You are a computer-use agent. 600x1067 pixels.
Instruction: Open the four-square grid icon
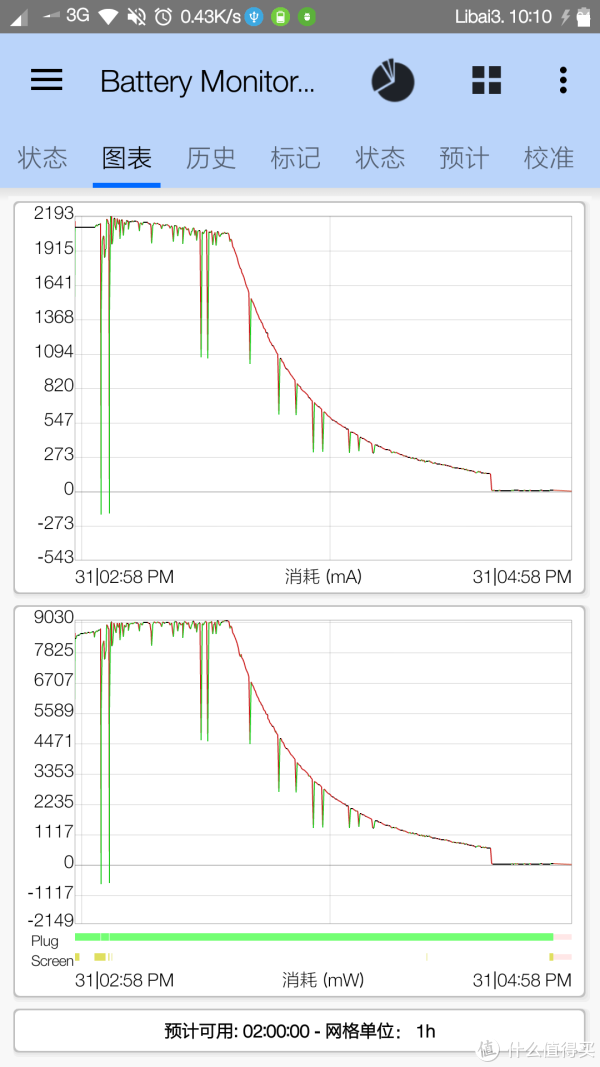486,80
